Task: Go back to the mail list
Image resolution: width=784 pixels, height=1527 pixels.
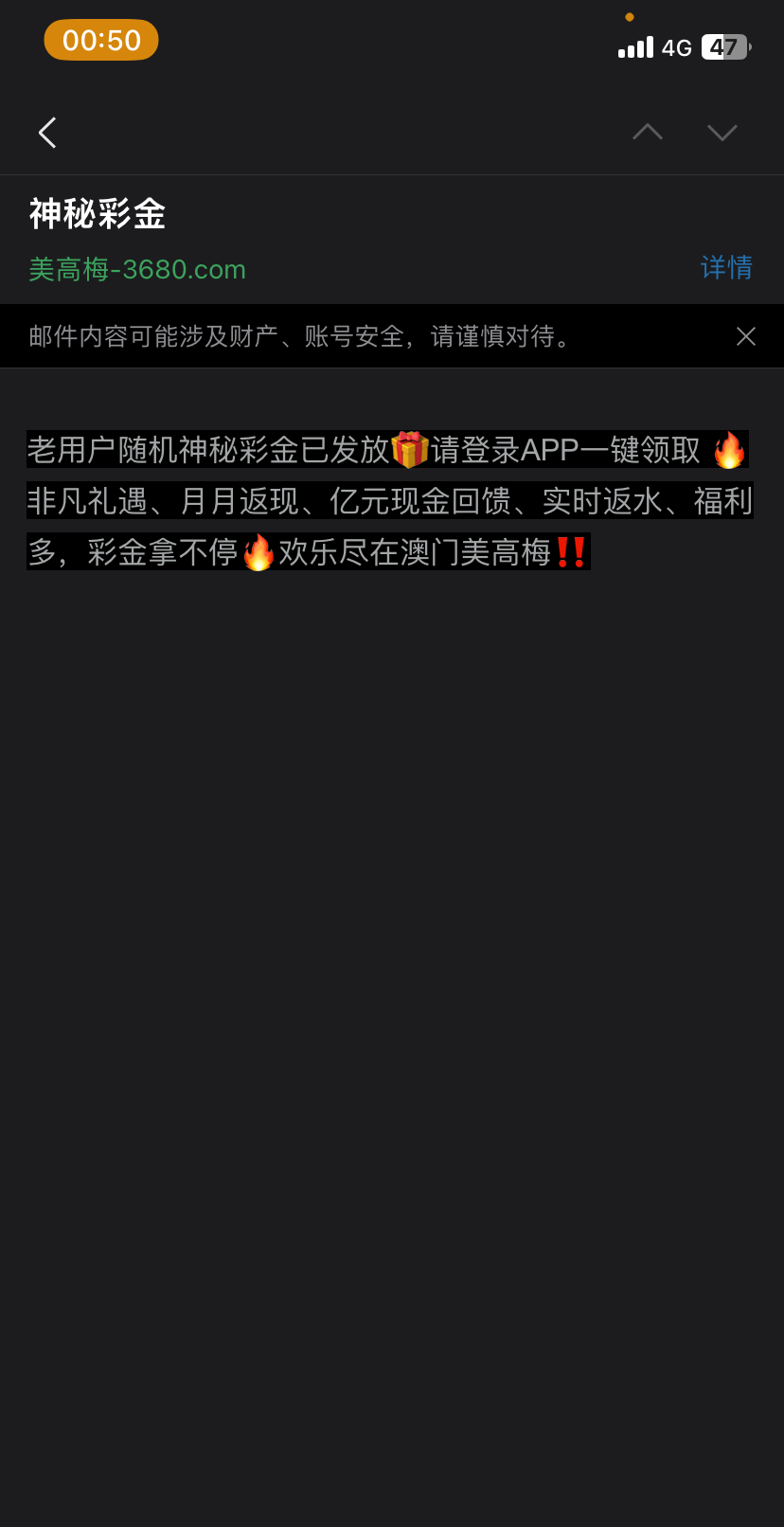Action: 47,133
